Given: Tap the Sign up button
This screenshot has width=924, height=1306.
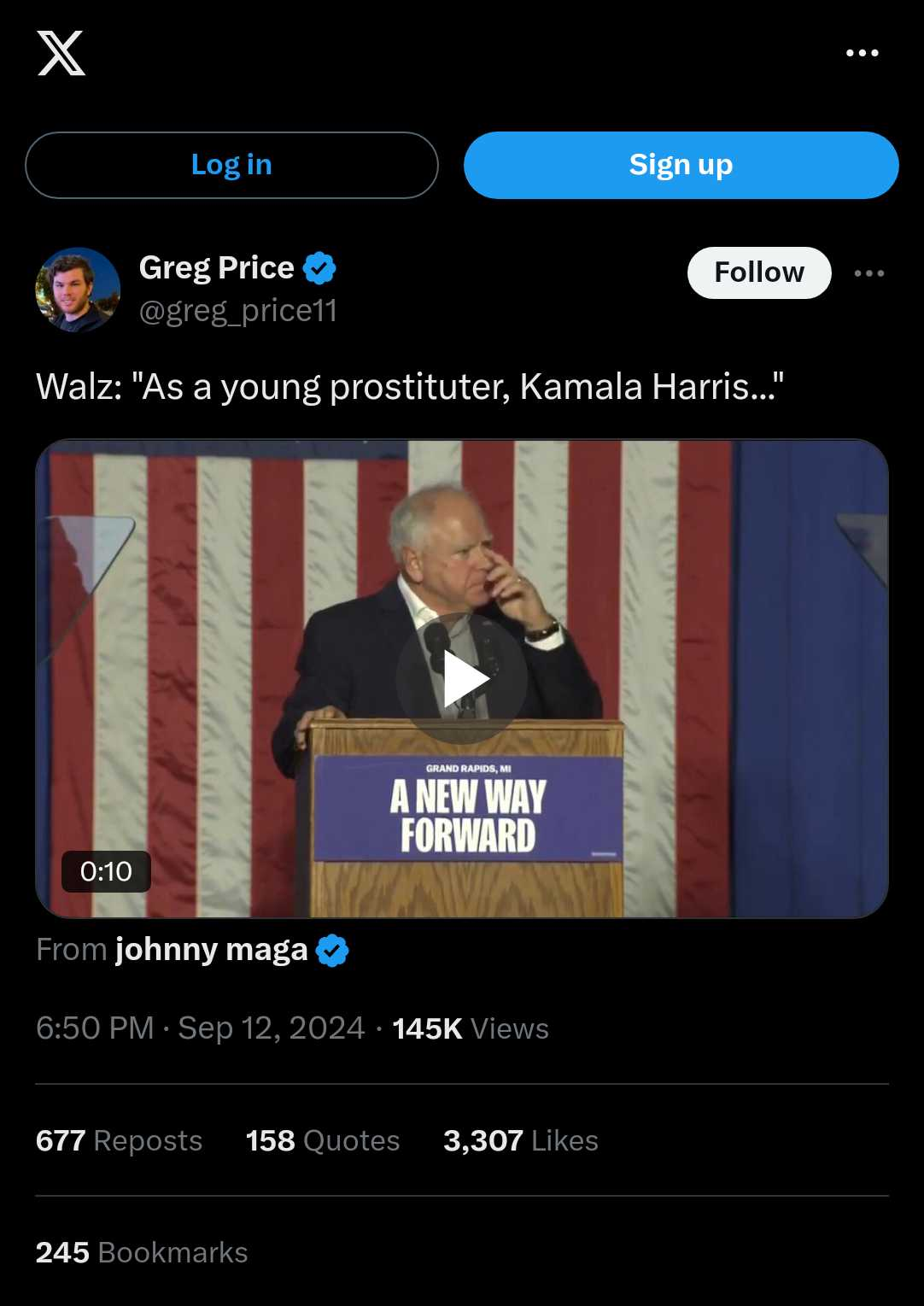Looking at the screenshot, I should coord(681,165).
